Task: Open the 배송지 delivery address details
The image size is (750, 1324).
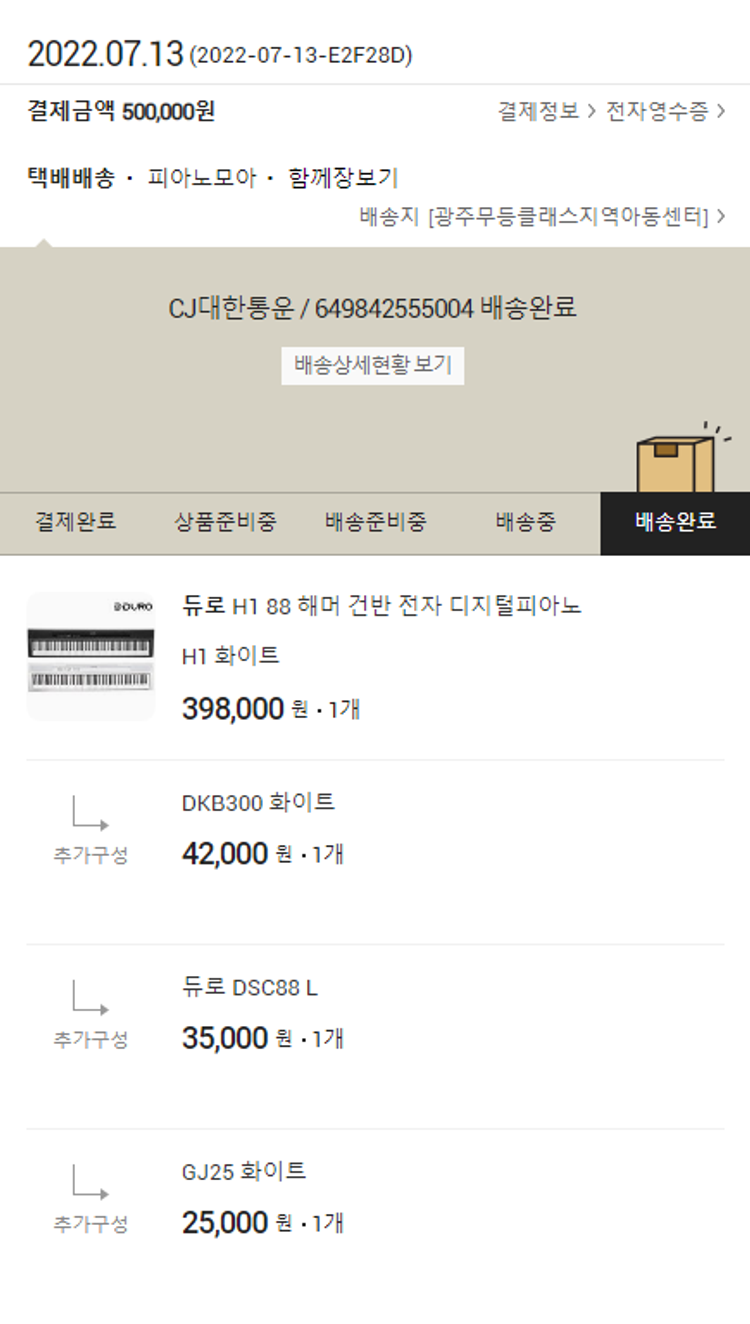Action: click(x=542, y=216)
